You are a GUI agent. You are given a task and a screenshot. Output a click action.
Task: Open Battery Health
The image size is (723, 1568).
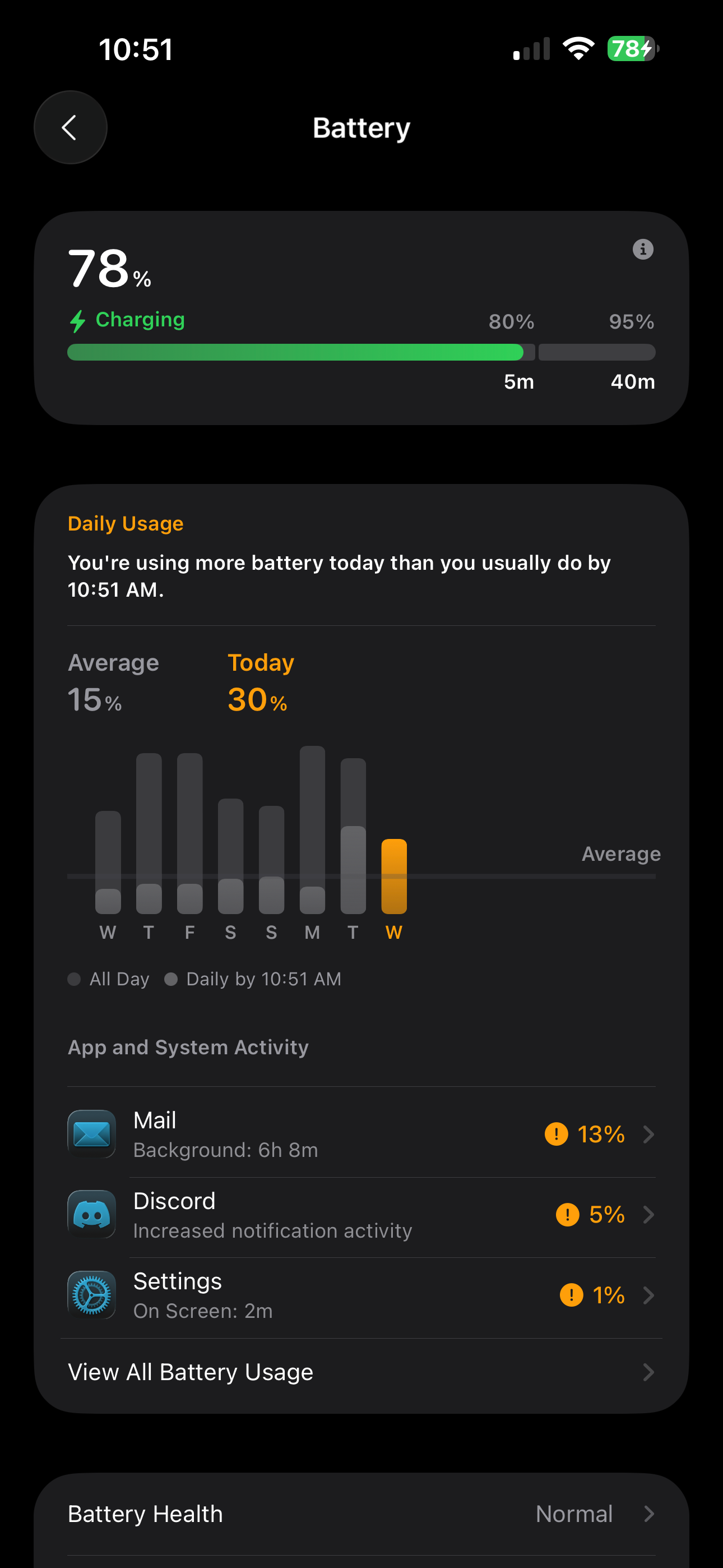click(x=361, y=1513)
